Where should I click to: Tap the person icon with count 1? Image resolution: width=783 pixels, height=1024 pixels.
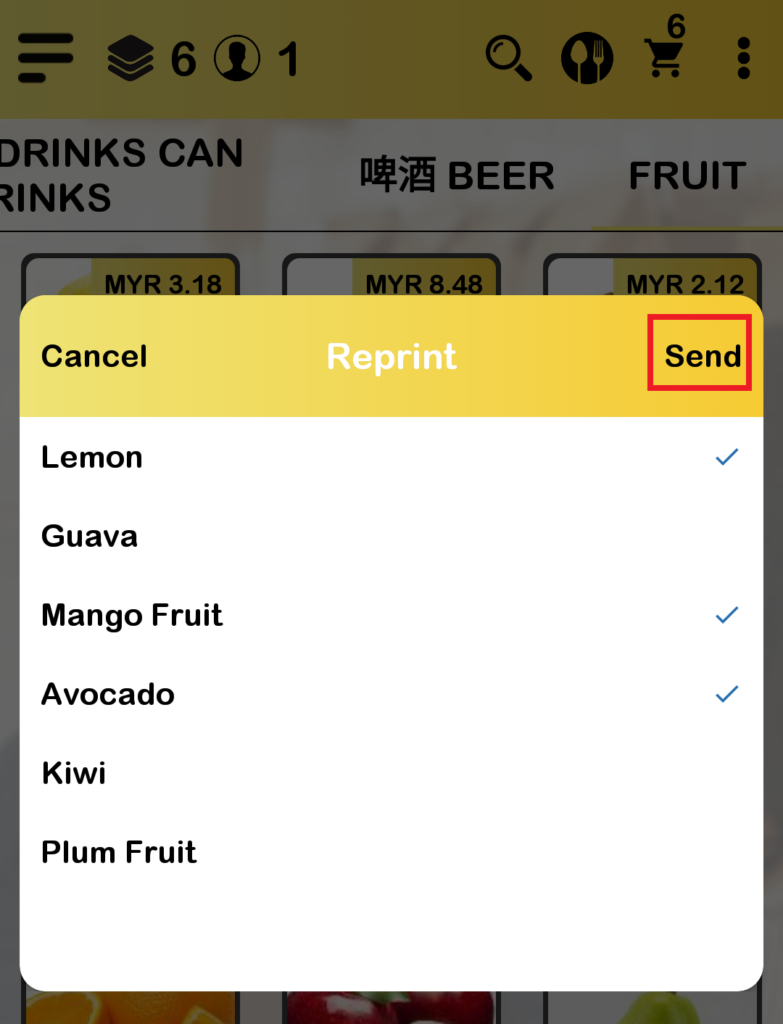point(237,59)
